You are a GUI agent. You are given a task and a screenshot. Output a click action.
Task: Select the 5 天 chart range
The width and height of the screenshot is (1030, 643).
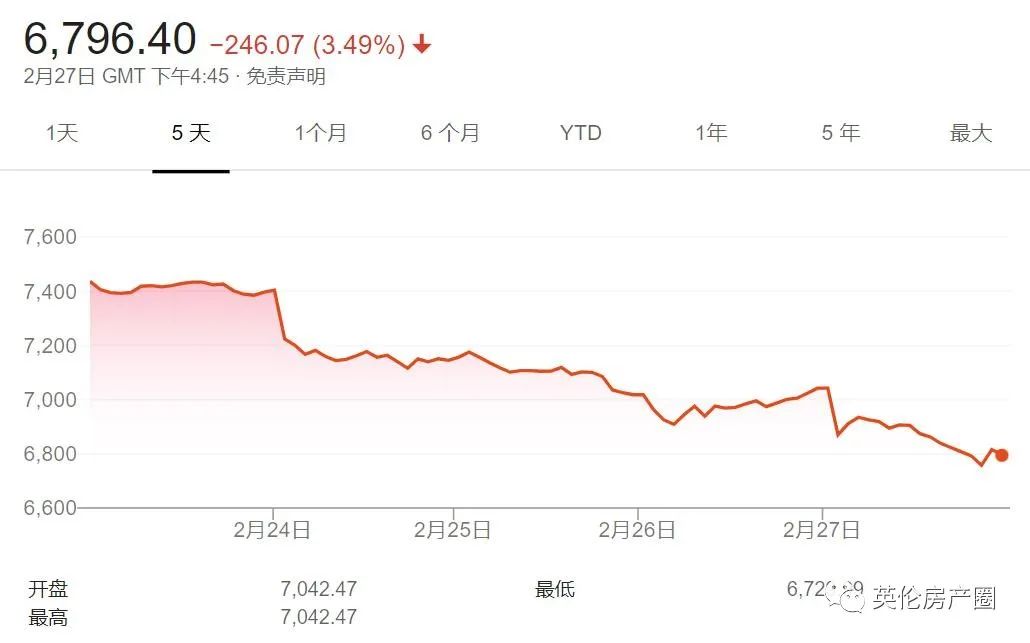(191, 133)
